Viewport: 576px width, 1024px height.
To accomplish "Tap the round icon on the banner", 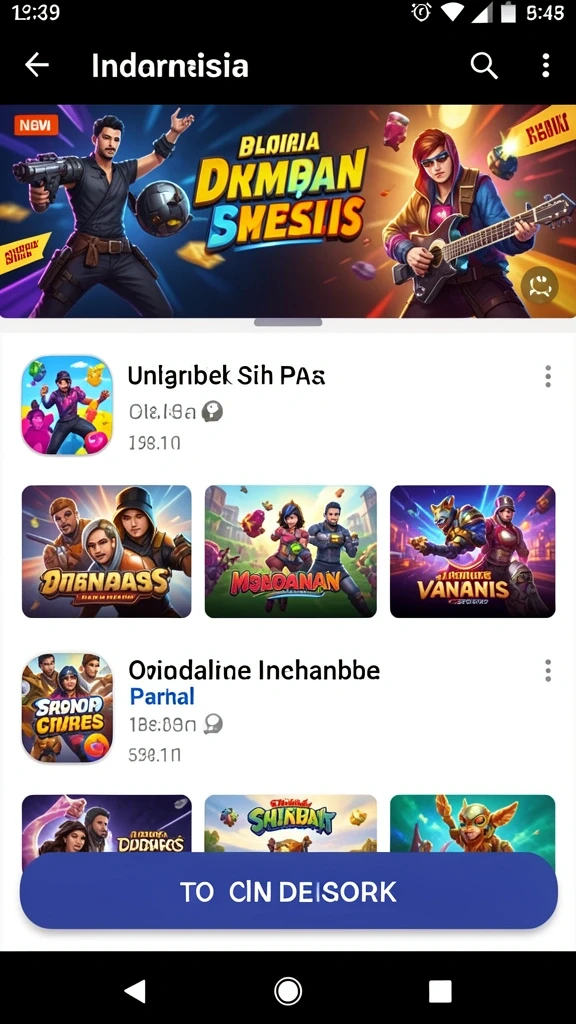I will click(539, 285).
